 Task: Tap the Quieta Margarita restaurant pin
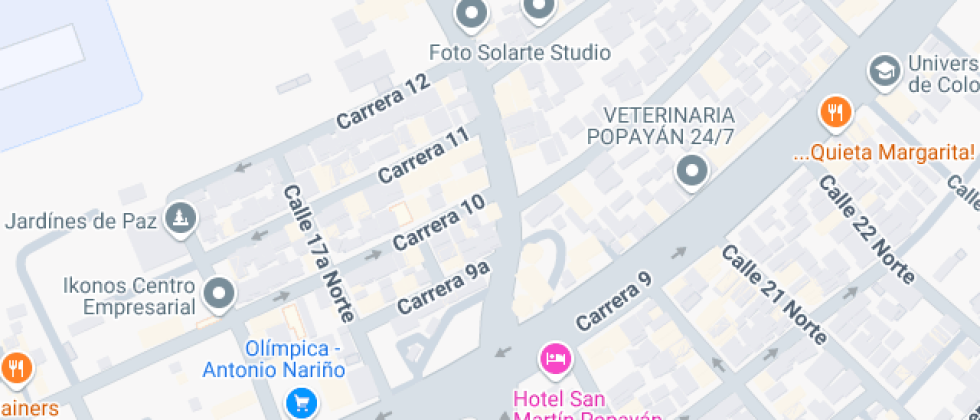[835, 113]
